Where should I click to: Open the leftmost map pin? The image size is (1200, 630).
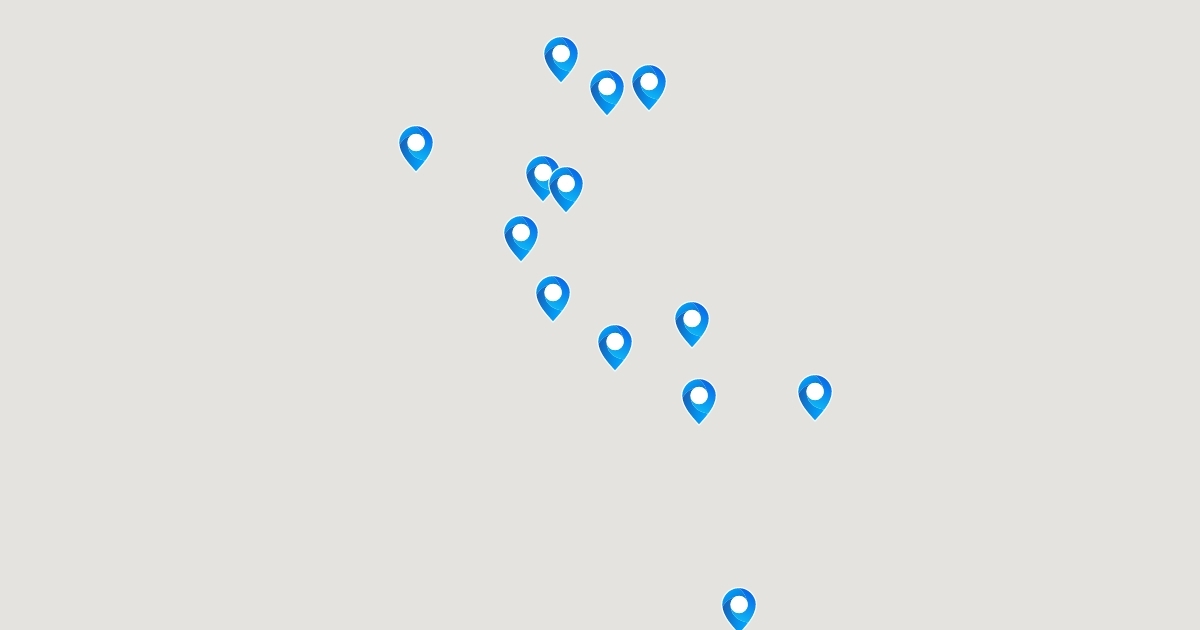(x=416, y=146)
